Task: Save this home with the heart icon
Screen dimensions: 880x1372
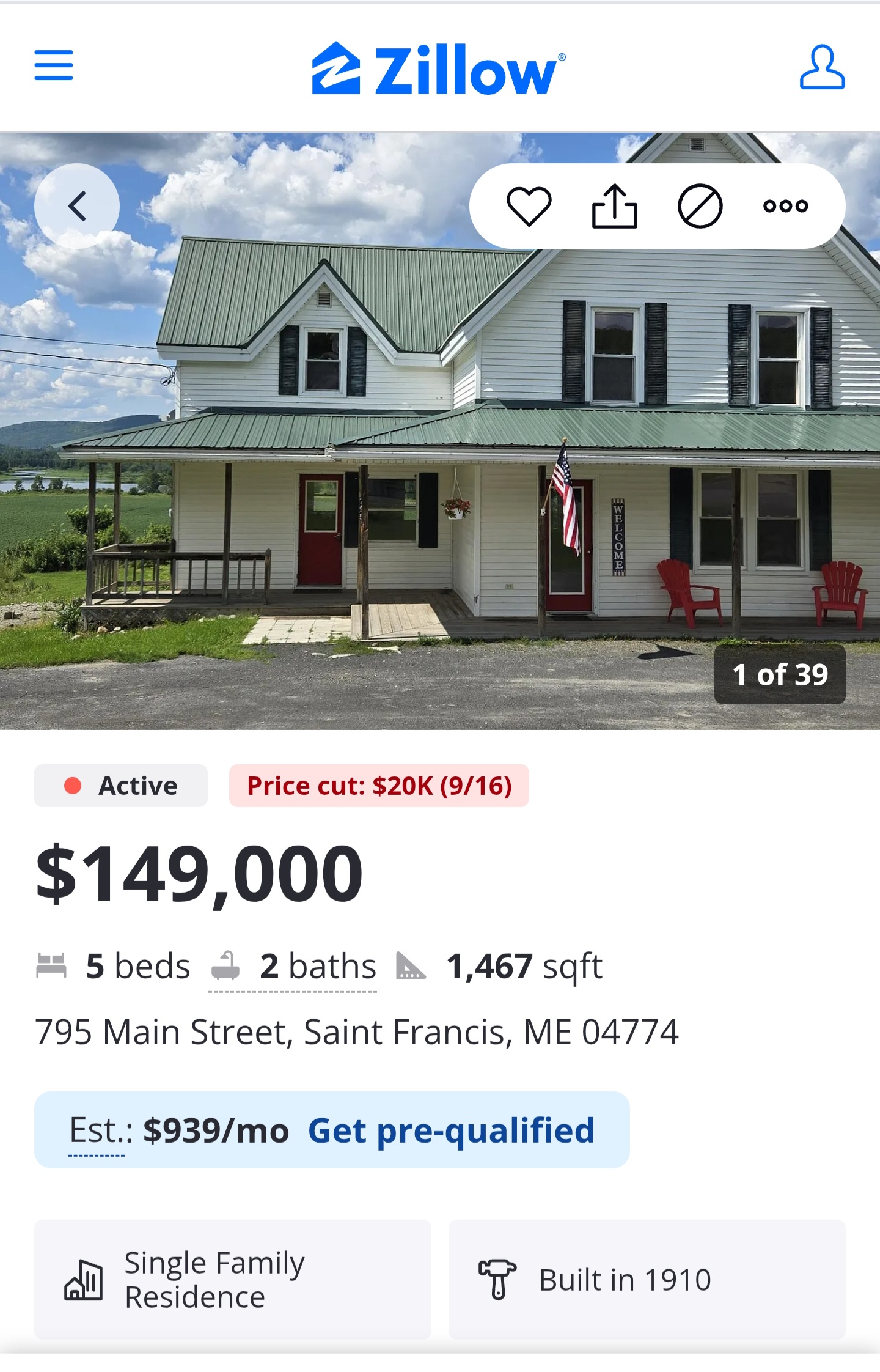Action: click(x=529, y=206)
